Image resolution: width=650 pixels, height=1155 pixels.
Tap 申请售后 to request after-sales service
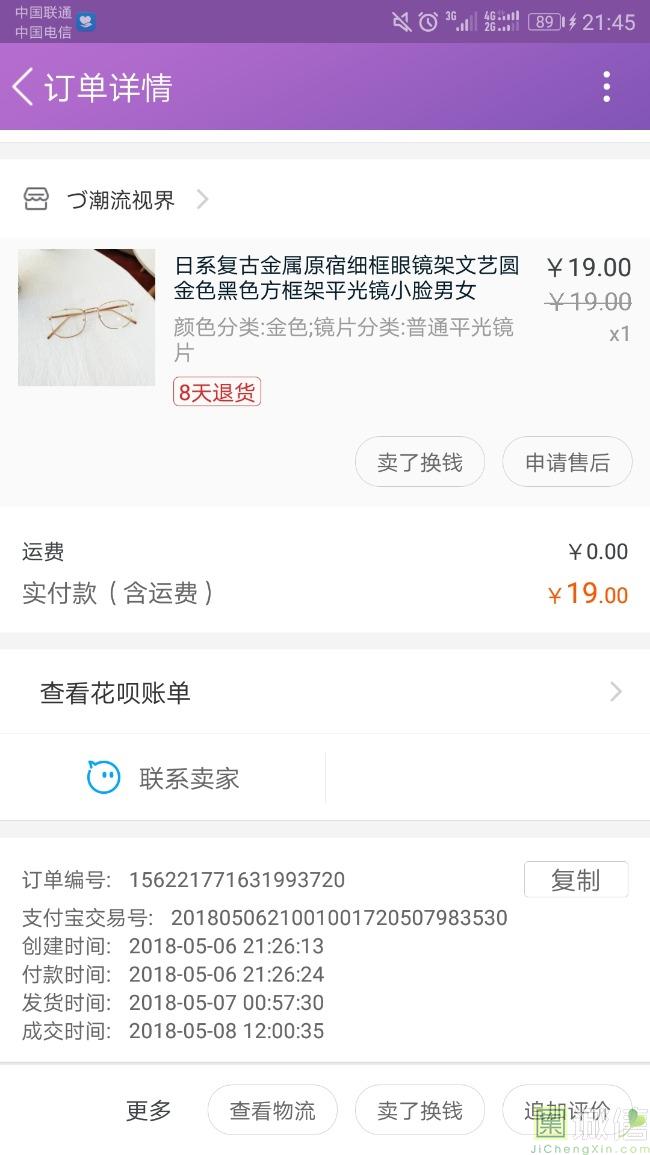567,462
